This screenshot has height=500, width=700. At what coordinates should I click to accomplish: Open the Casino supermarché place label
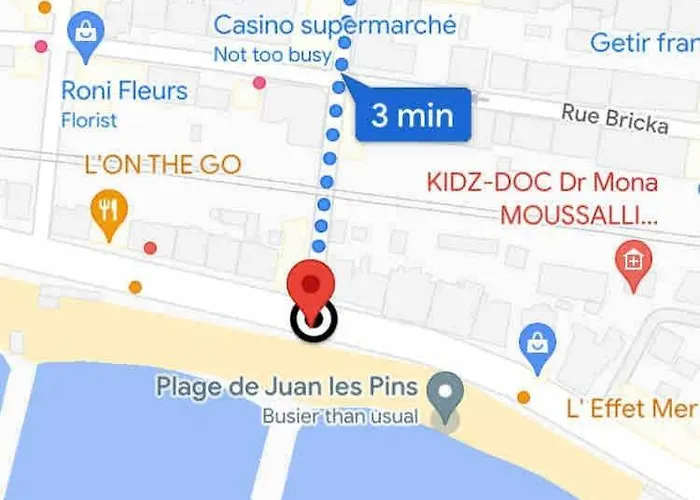click(x=334, y=25)
